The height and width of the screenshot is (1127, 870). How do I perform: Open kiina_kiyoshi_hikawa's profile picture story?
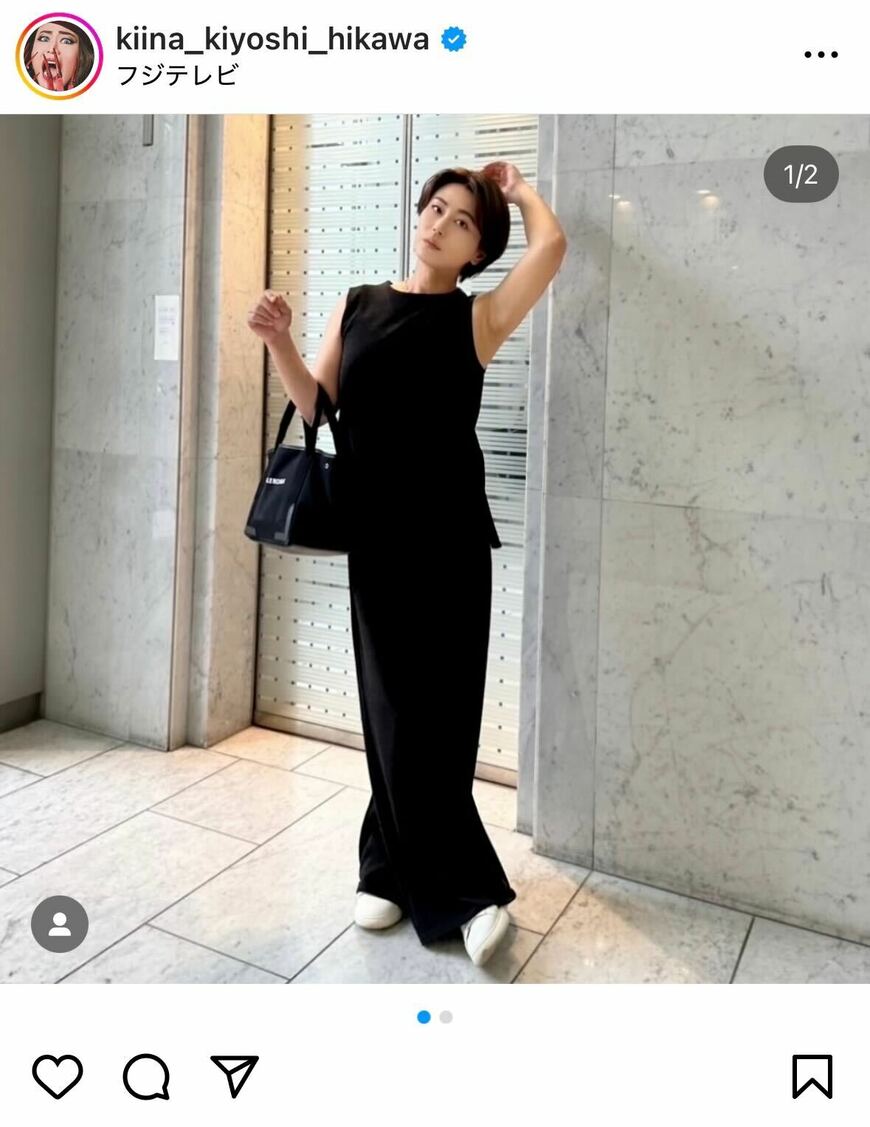[59, 56]
